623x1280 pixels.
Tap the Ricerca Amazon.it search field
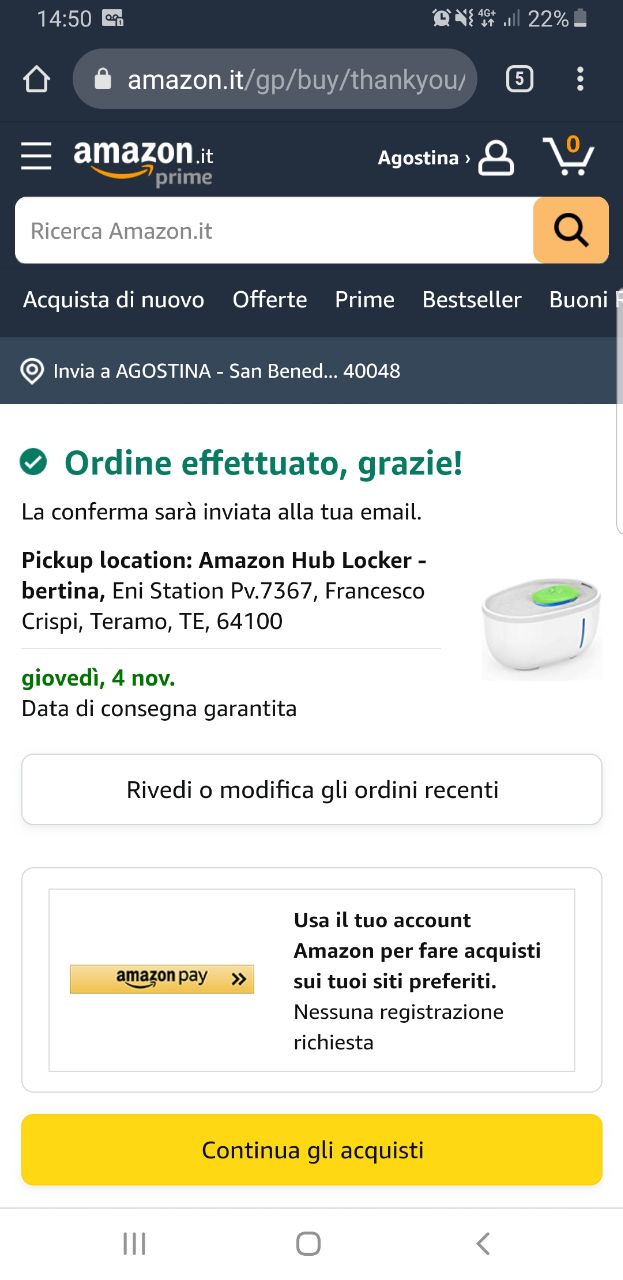coord(274,231)
